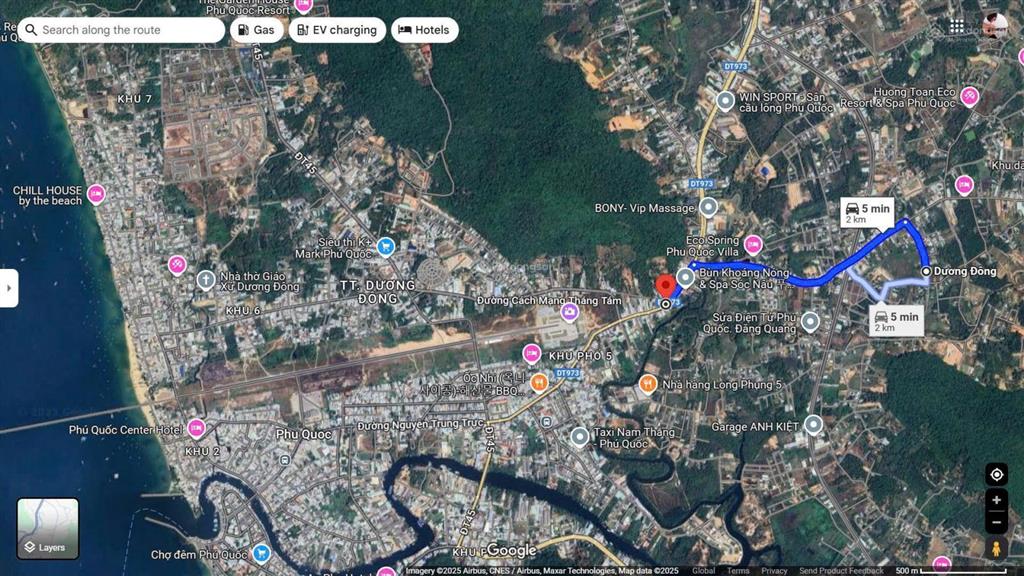Open the Terms link
This screenshot has height=576, width=1024.
(x=738, y=571)
